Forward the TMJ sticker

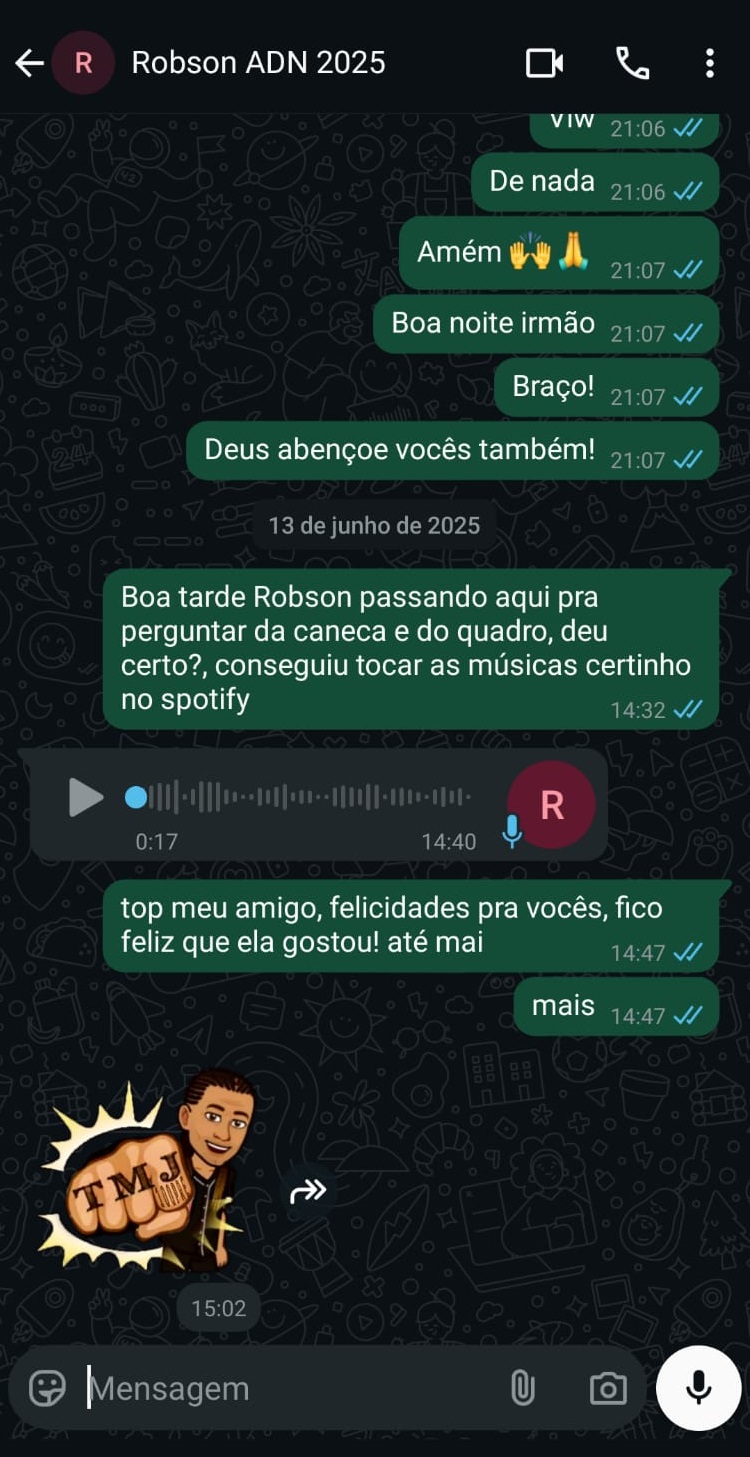click(308, 1190)
